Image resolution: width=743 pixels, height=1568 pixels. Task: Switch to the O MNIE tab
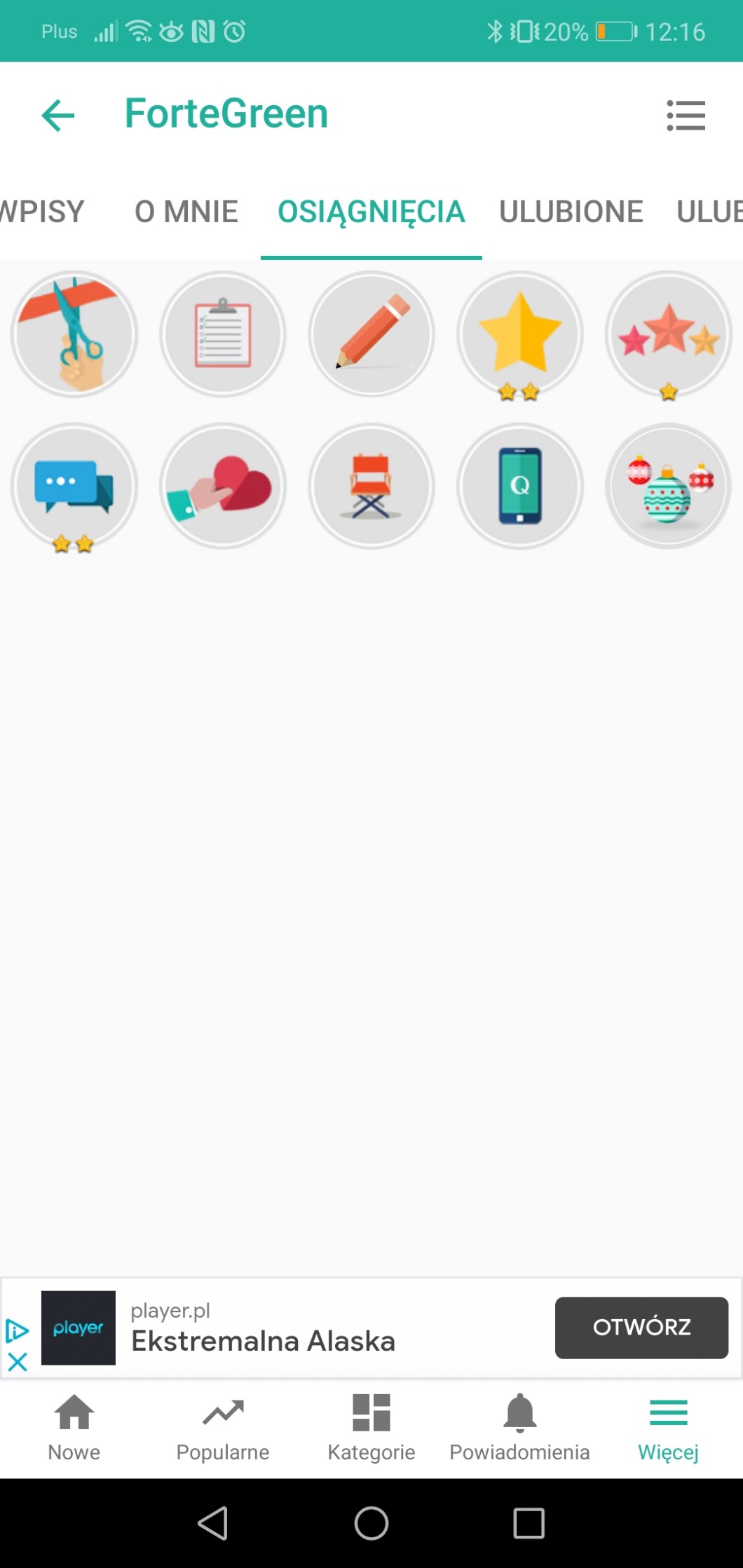186,212
